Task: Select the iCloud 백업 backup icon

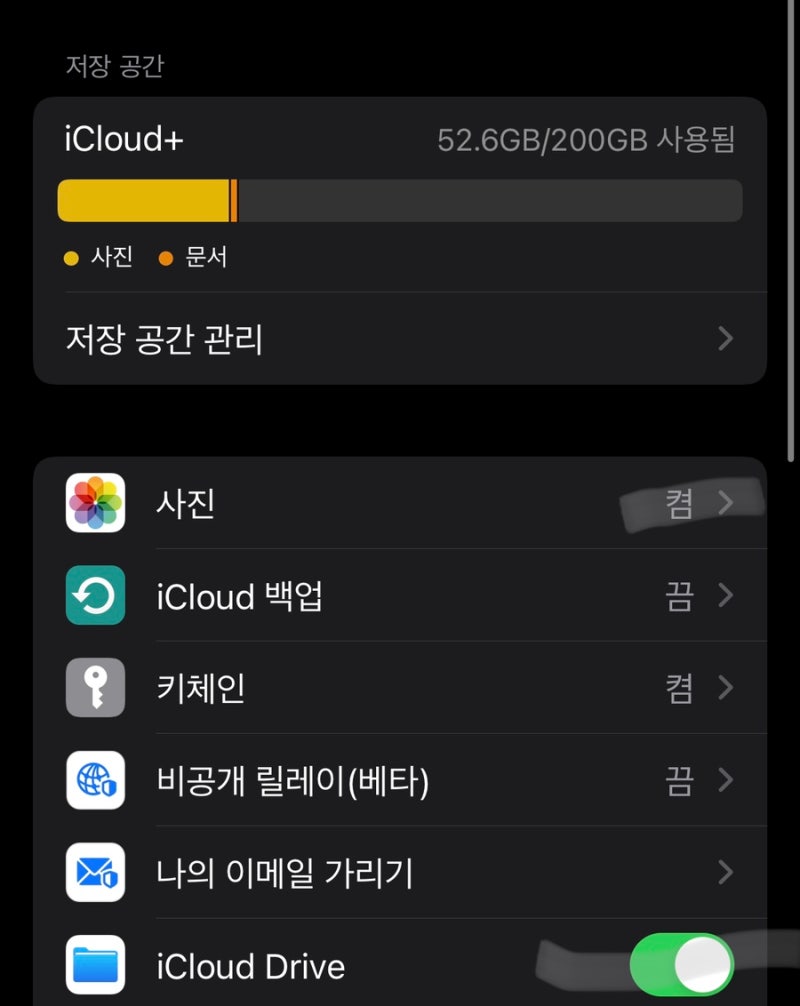Action: (94, 596)
